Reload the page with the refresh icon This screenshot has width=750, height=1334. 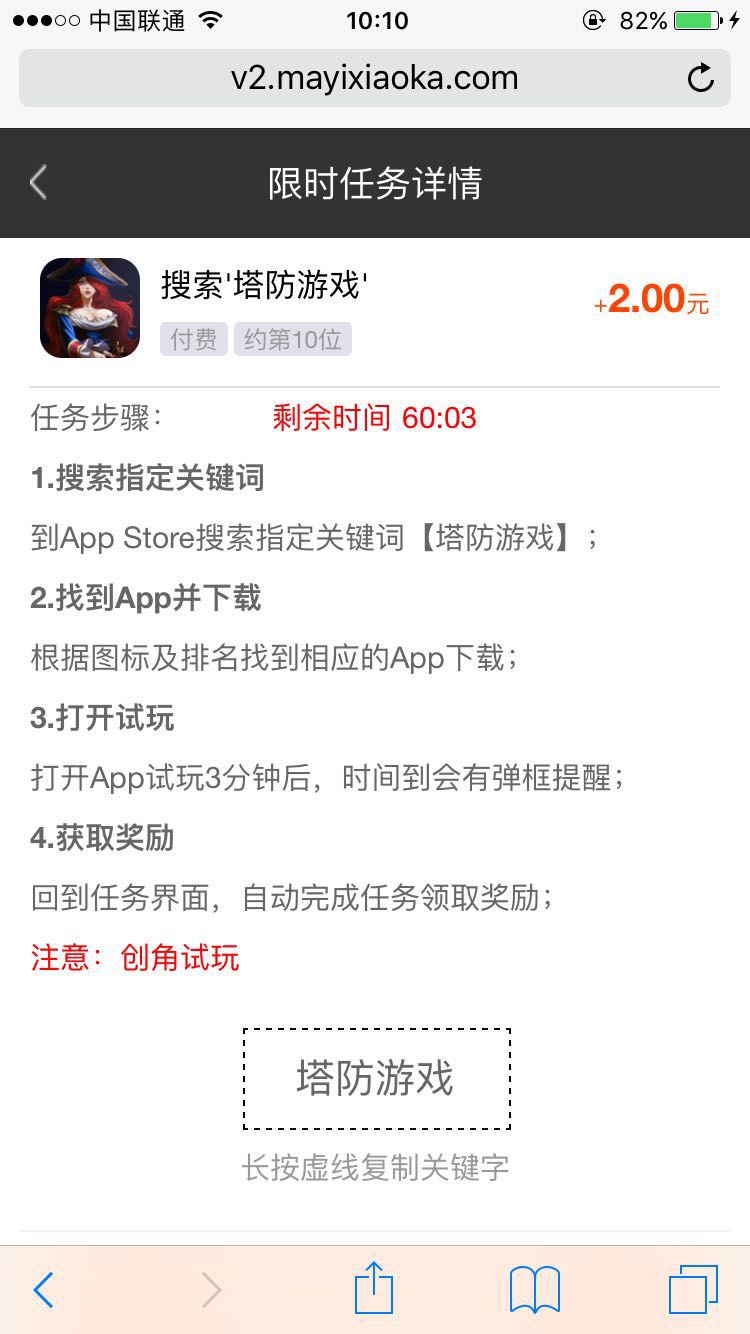(x=700, y=78)
